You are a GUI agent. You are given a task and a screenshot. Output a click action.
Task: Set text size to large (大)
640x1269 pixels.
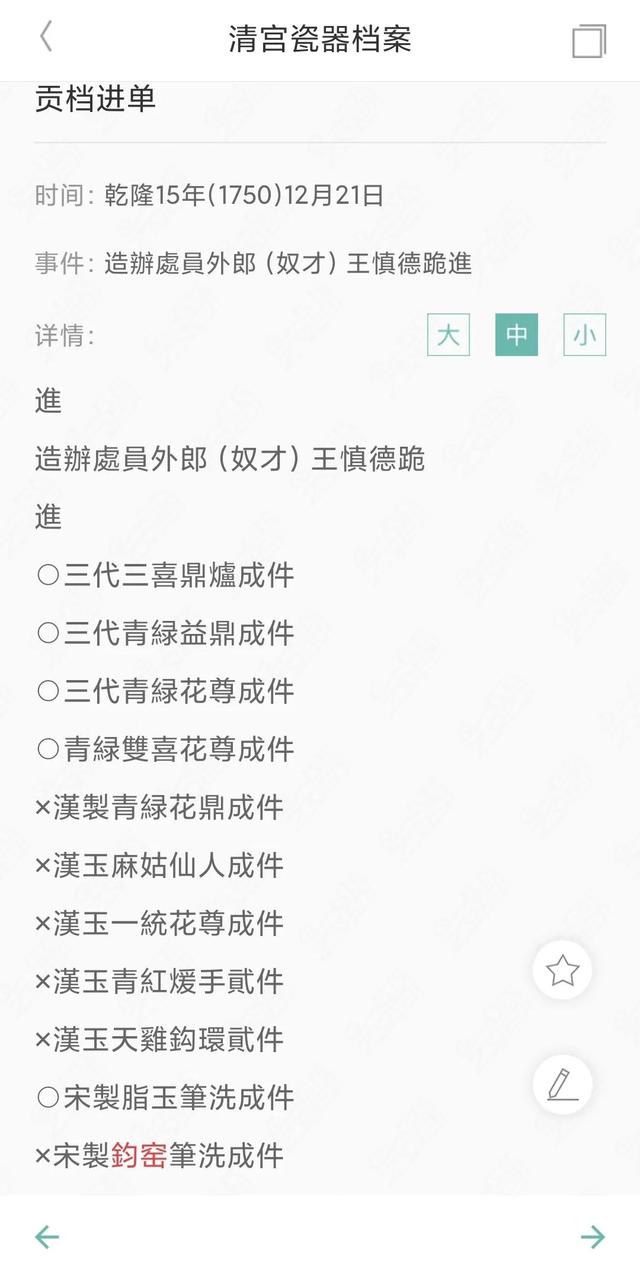coord(448,335)
